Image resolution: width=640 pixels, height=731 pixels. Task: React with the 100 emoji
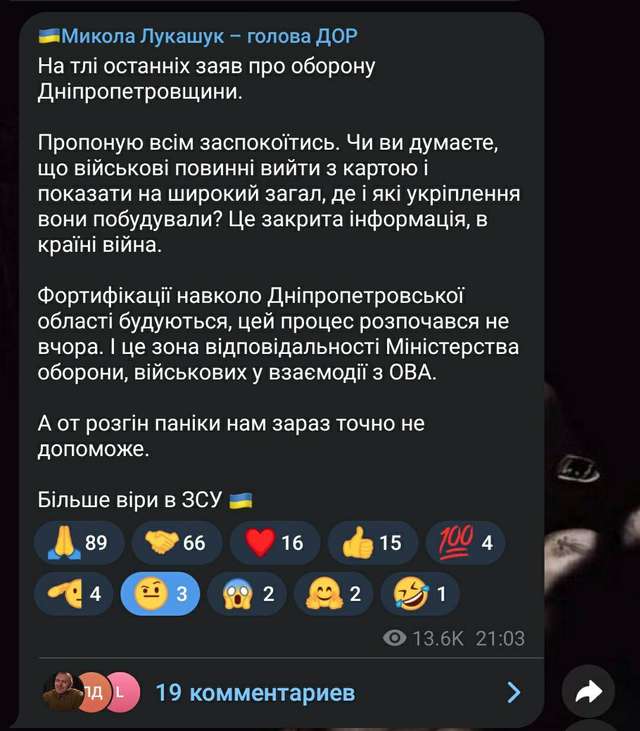(465, 543)
